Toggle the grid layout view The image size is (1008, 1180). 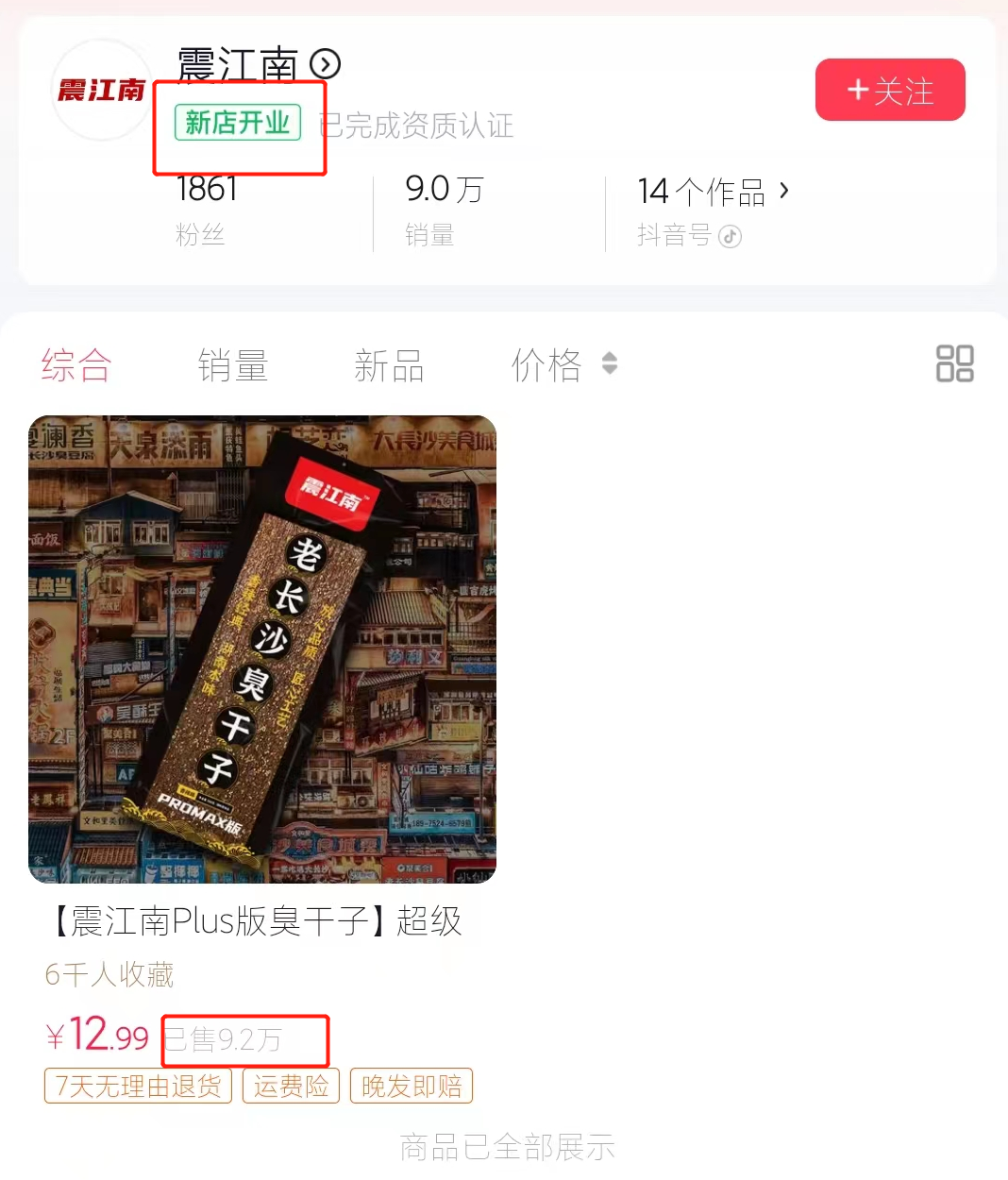(954, 363)
